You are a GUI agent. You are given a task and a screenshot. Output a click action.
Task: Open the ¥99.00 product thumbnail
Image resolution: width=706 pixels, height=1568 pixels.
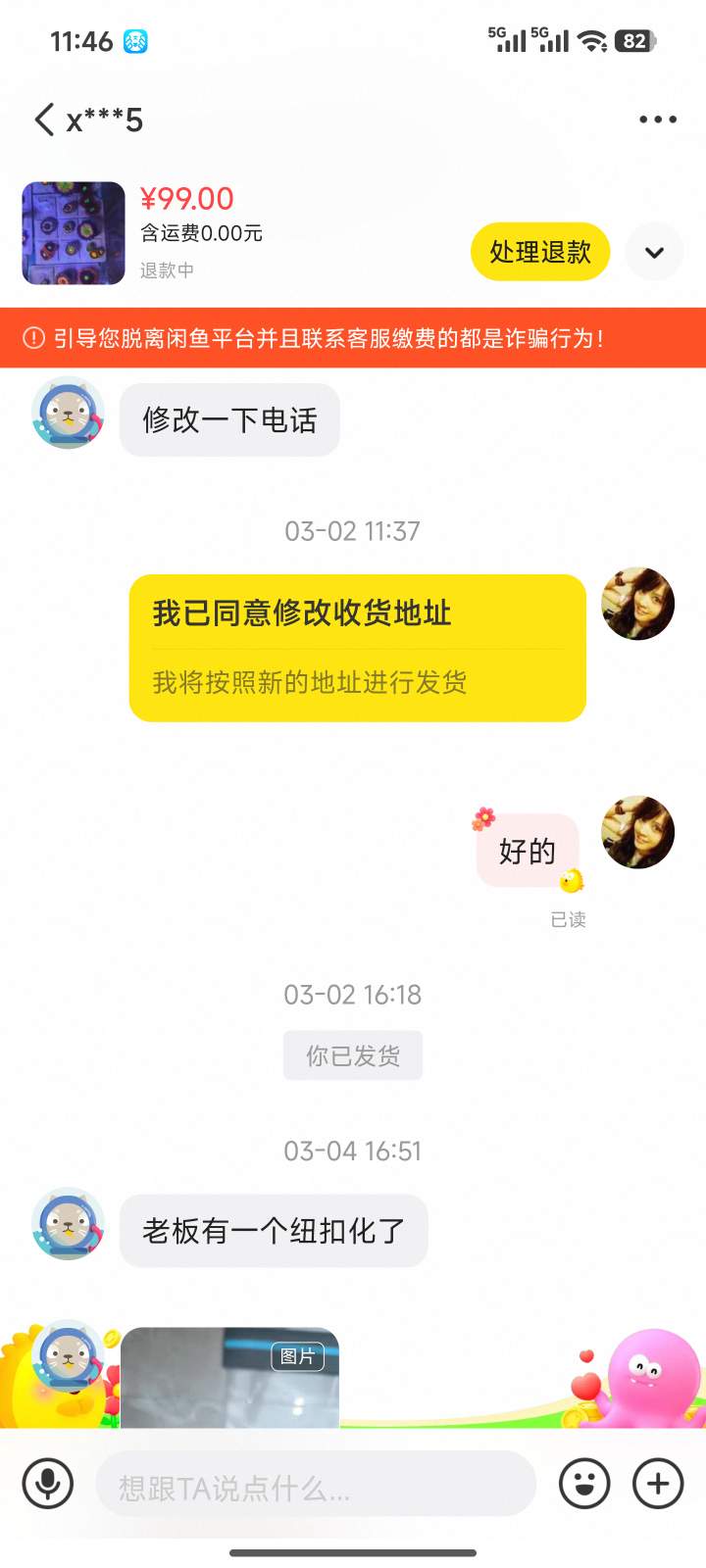pos(74,233)
